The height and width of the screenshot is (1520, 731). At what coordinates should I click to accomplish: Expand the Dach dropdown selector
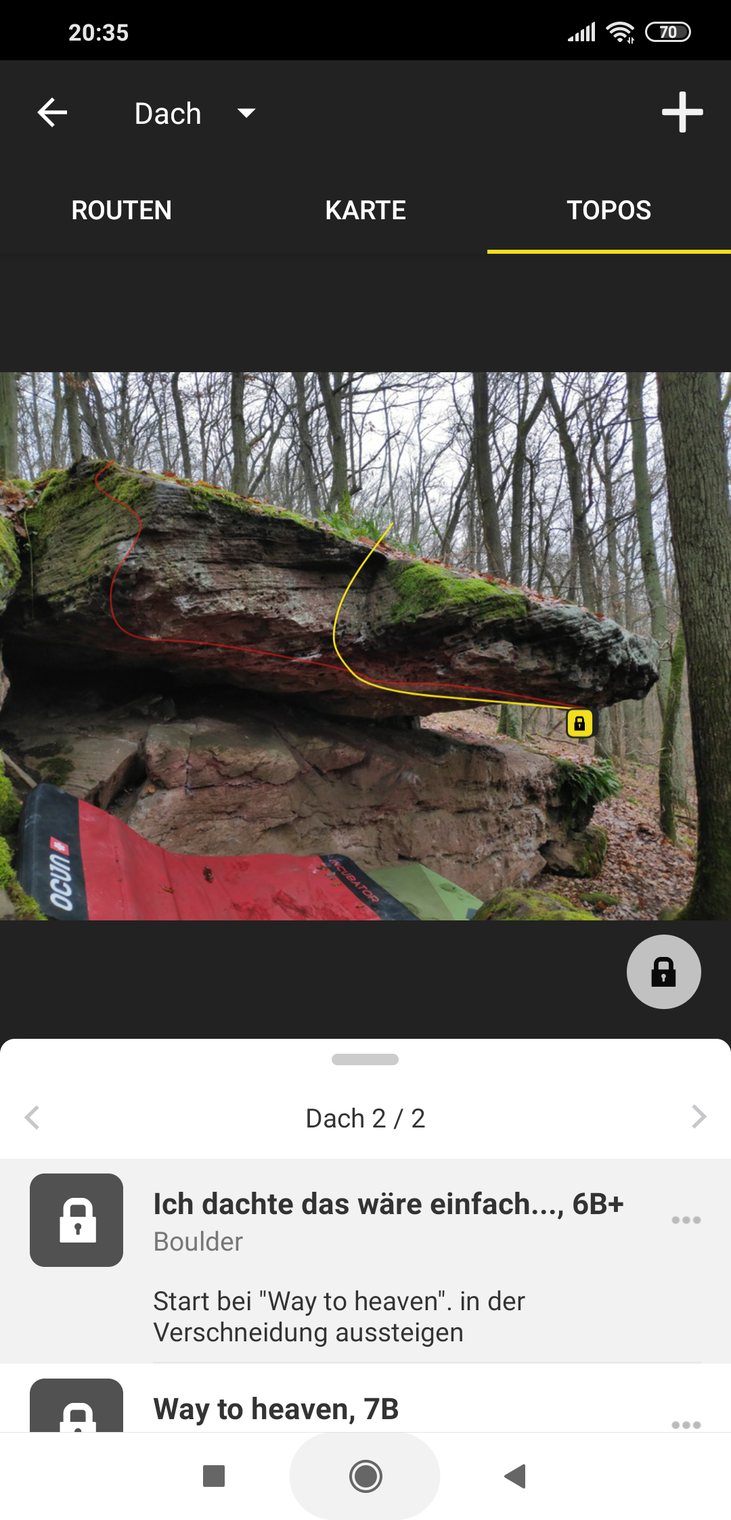196,113
